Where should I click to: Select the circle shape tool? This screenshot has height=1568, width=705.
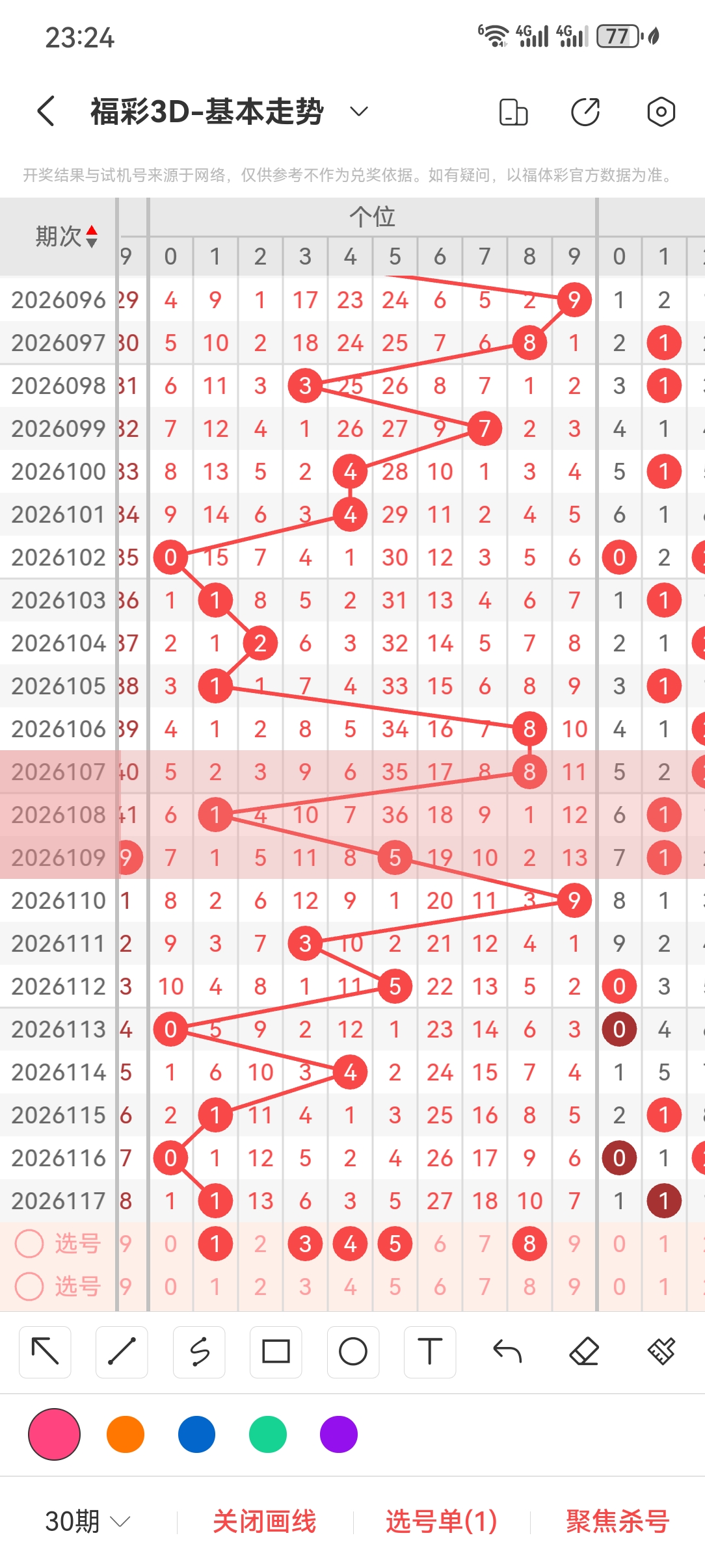(x=353, y=1352)
